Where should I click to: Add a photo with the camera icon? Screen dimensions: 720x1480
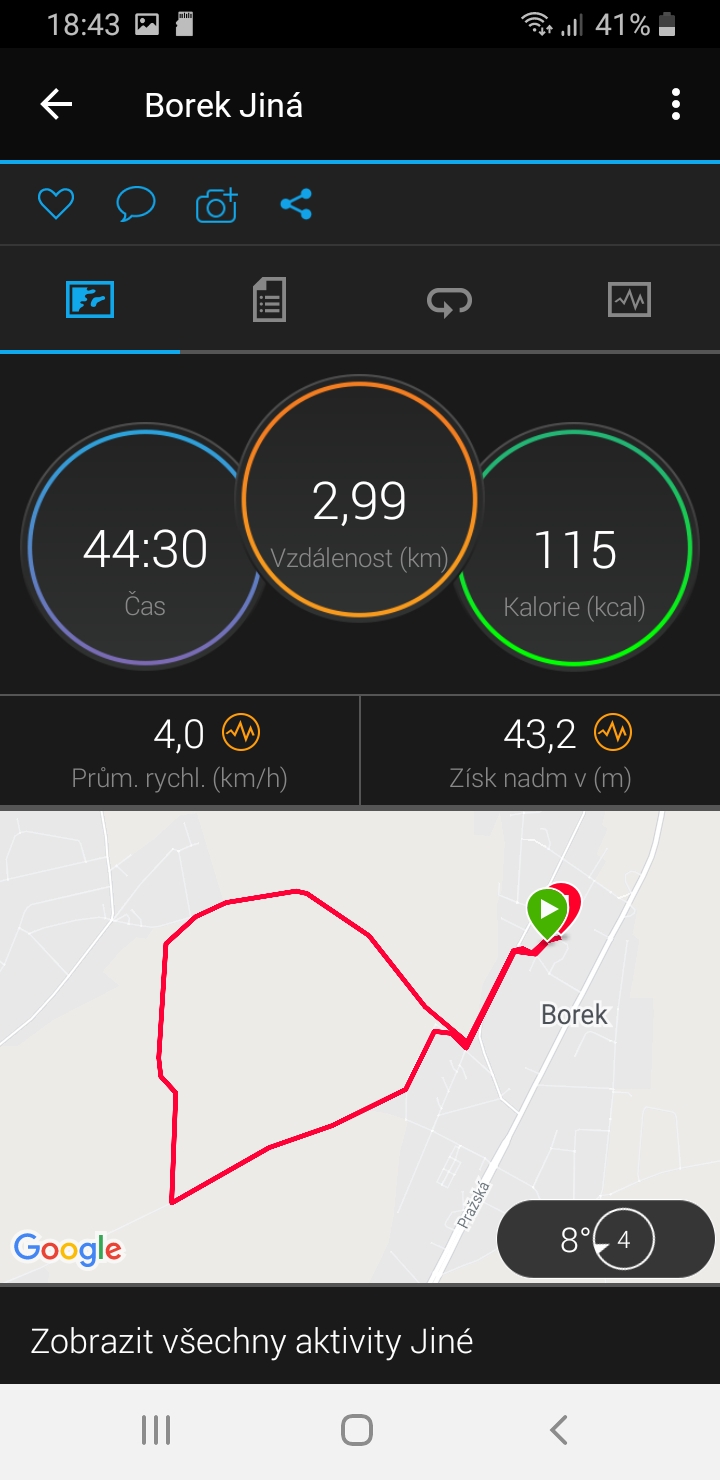216,205
